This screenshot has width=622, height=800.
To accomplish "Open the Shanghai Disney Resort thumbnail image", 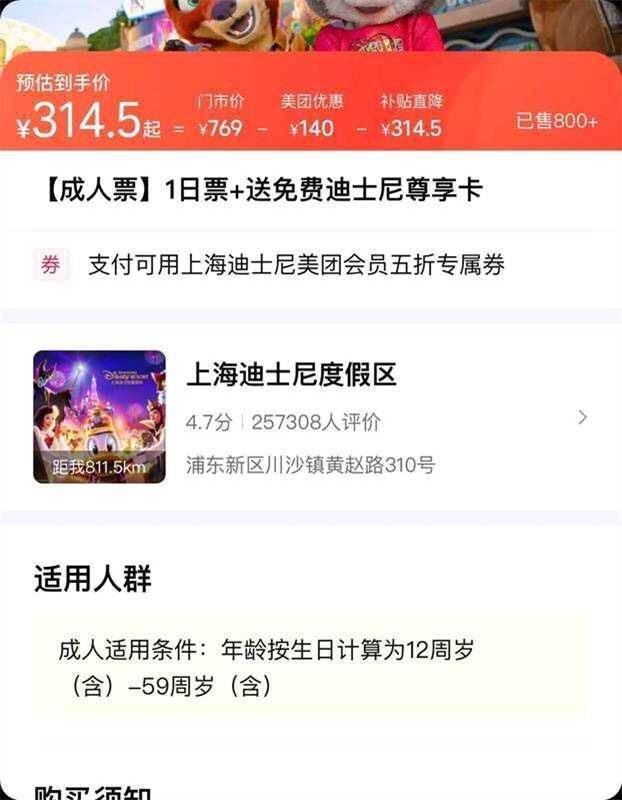I will click(x=99, y=417).
